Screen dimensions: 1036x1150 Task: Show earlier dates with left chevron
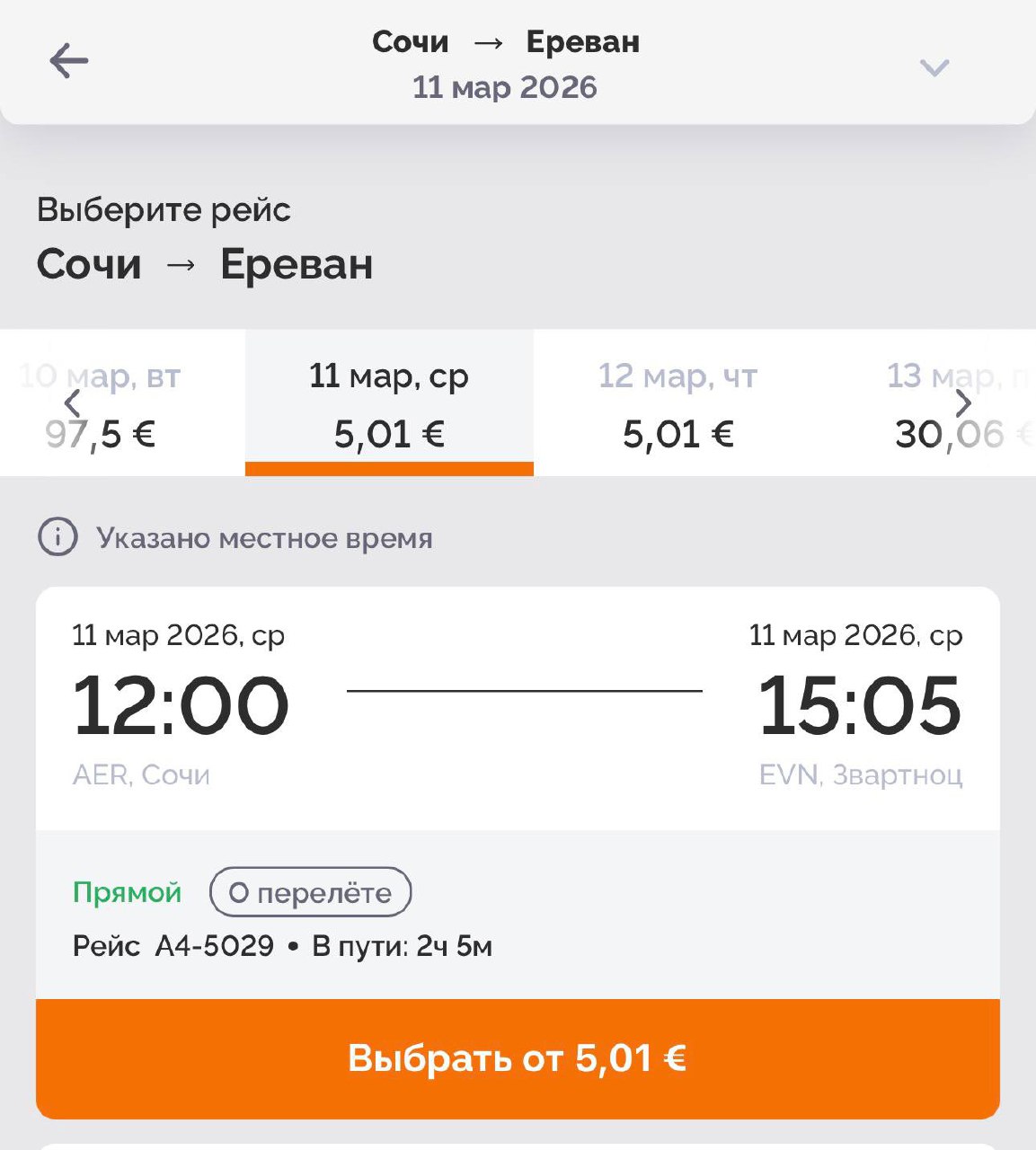coord(74,403)
